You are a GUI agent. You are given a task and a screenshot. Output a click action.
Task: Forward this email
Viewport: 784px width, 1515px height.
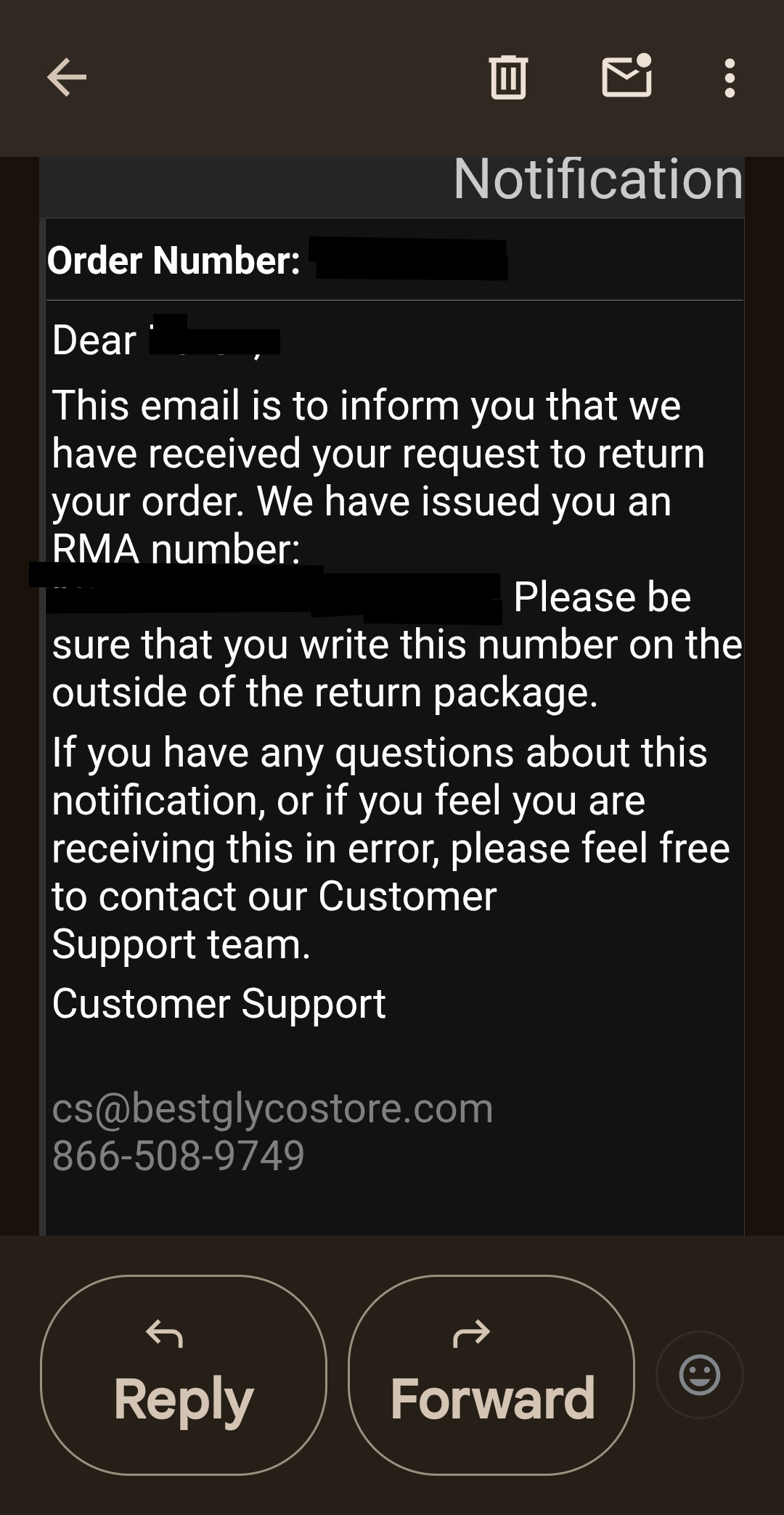[x=491, y=1375]
